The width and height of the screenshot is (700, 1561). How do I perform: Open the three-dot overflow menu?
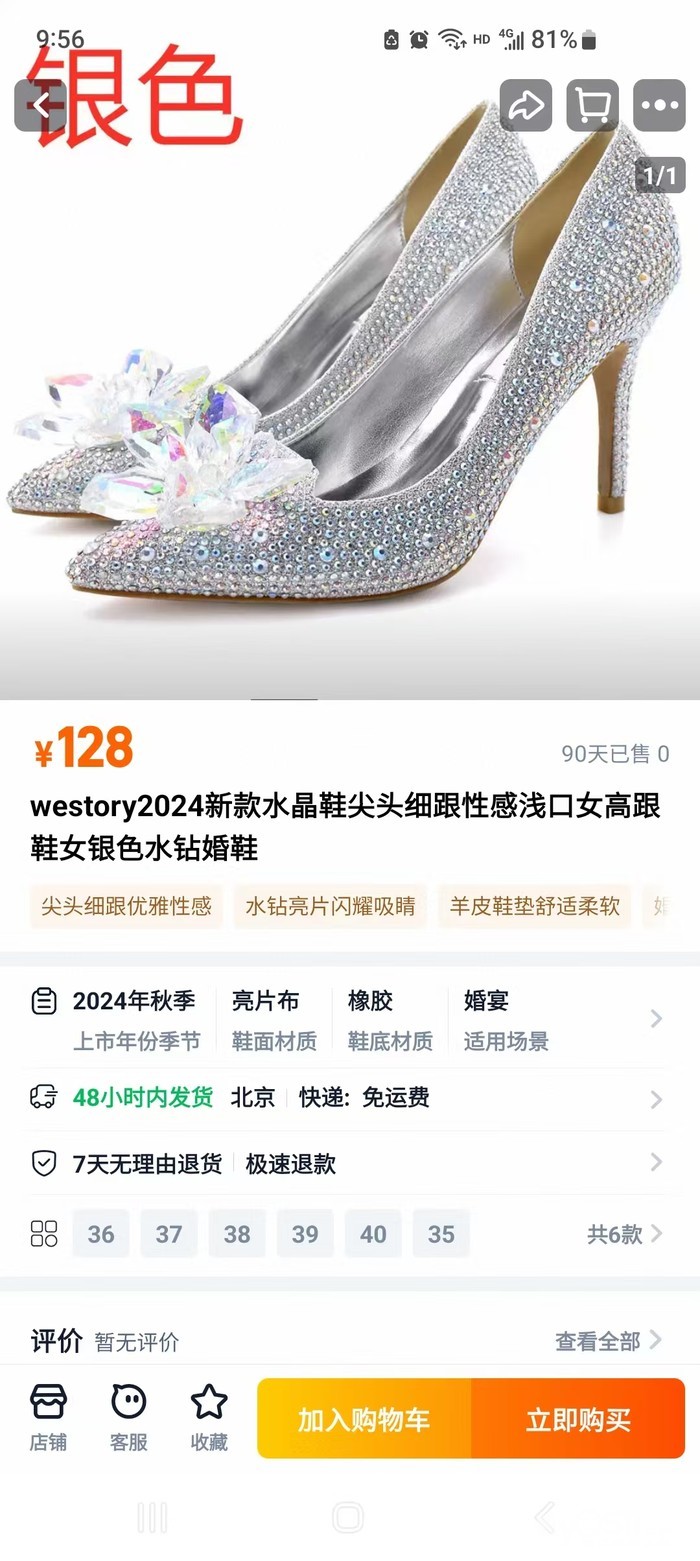click(x=659, y=105)
